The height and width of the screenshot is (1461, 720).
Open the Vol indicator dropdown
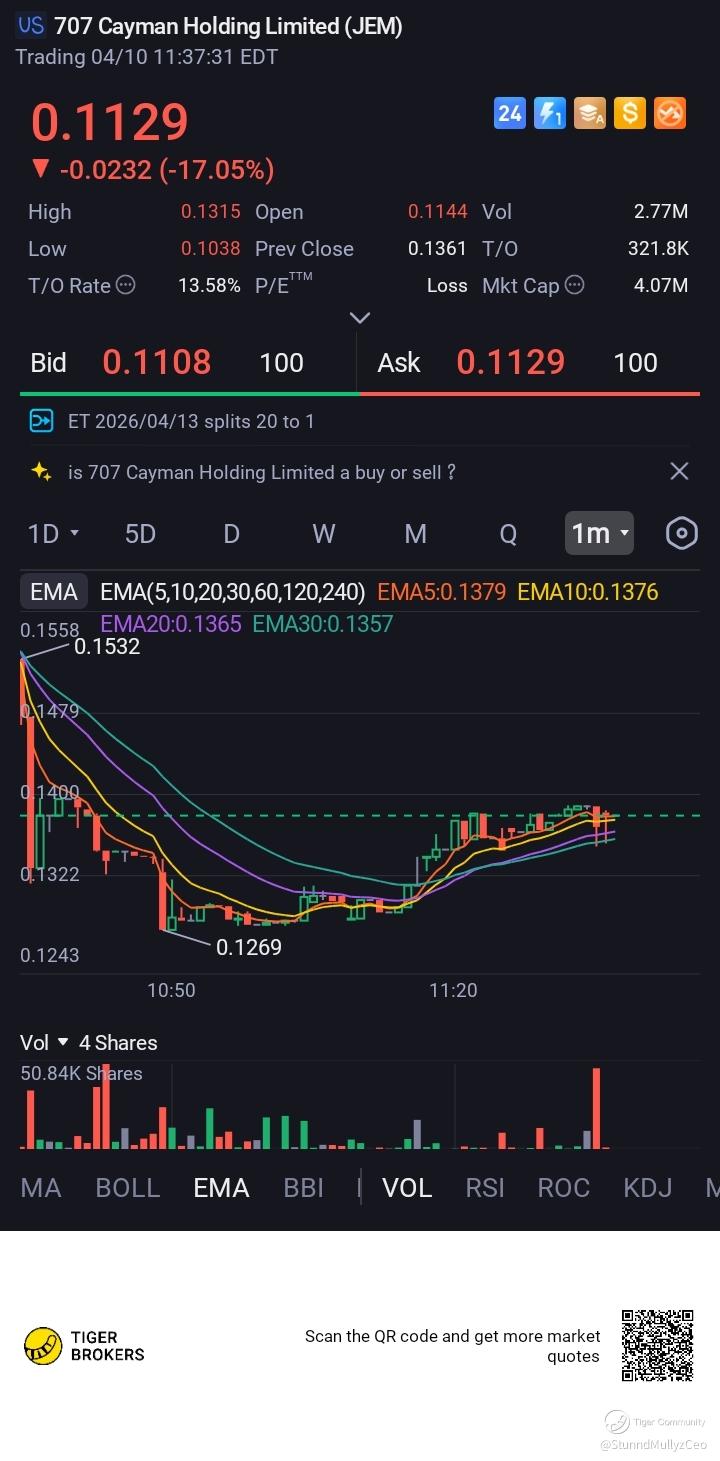[x=45, y=1043]
